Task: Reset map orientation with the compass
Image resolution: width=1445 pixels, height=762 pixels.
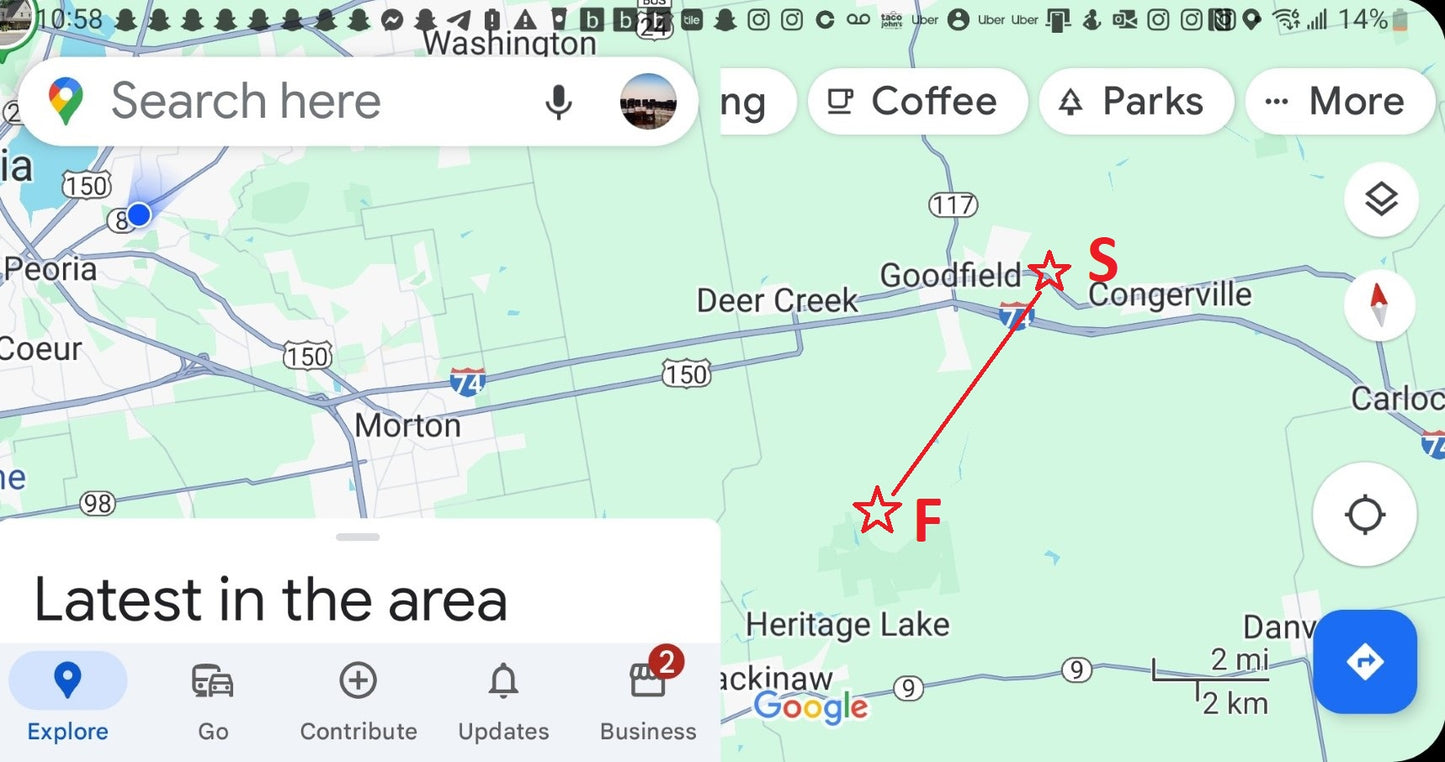Action: (x=1379, y=304)
